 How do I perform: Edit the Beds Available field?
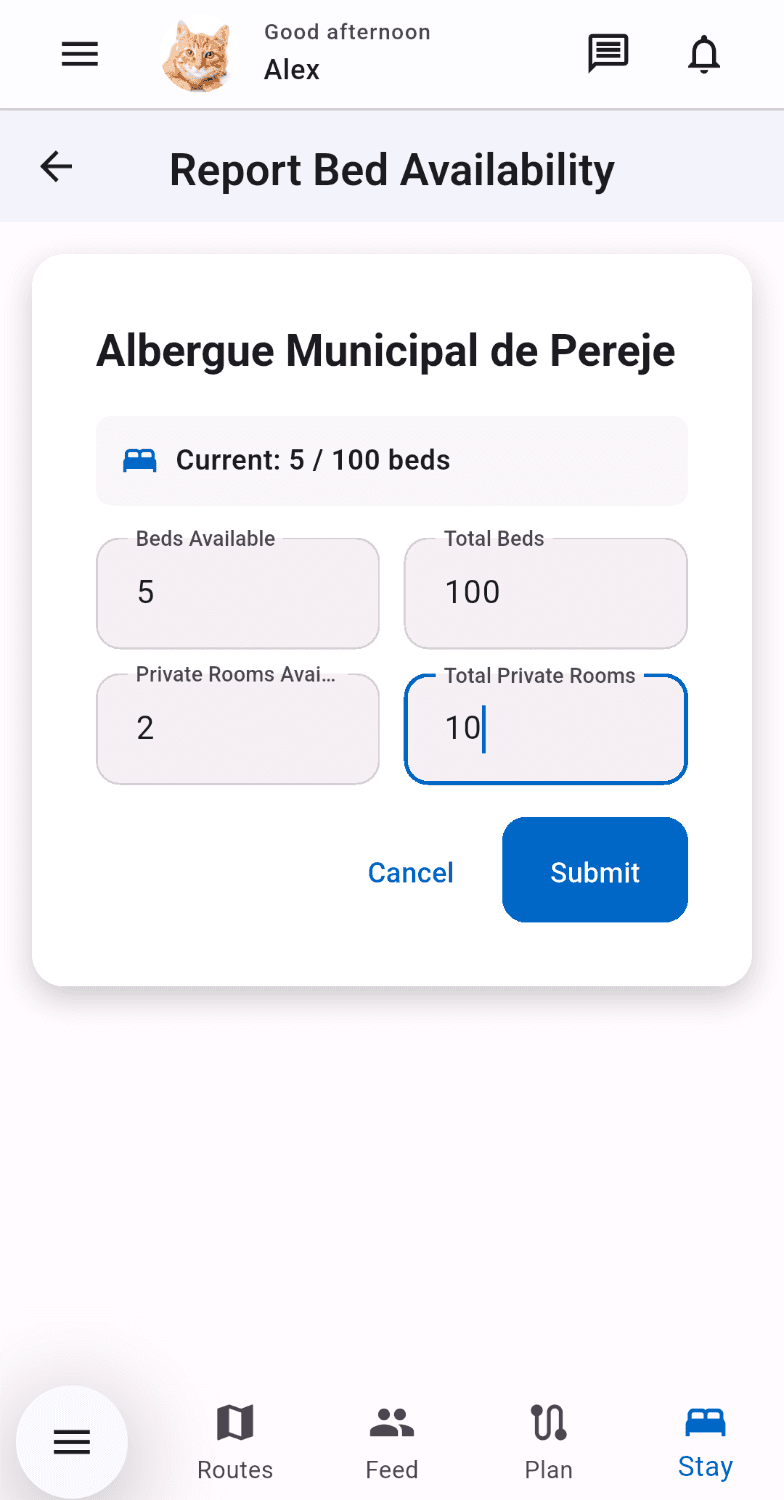(238, 594)
